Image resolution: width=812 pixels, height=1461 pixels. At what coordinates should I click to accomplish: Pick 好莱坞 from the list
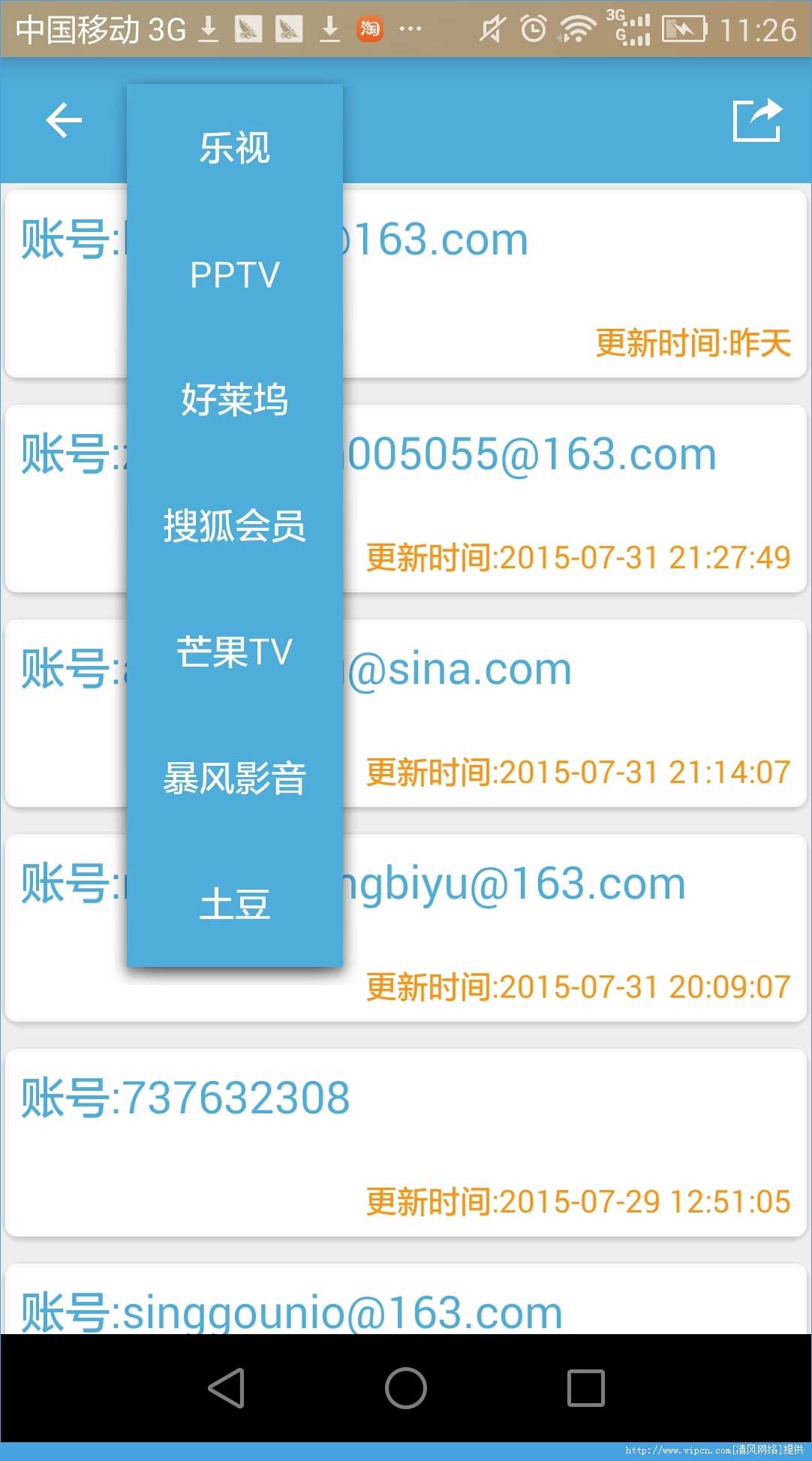click(x=235, y=399)
